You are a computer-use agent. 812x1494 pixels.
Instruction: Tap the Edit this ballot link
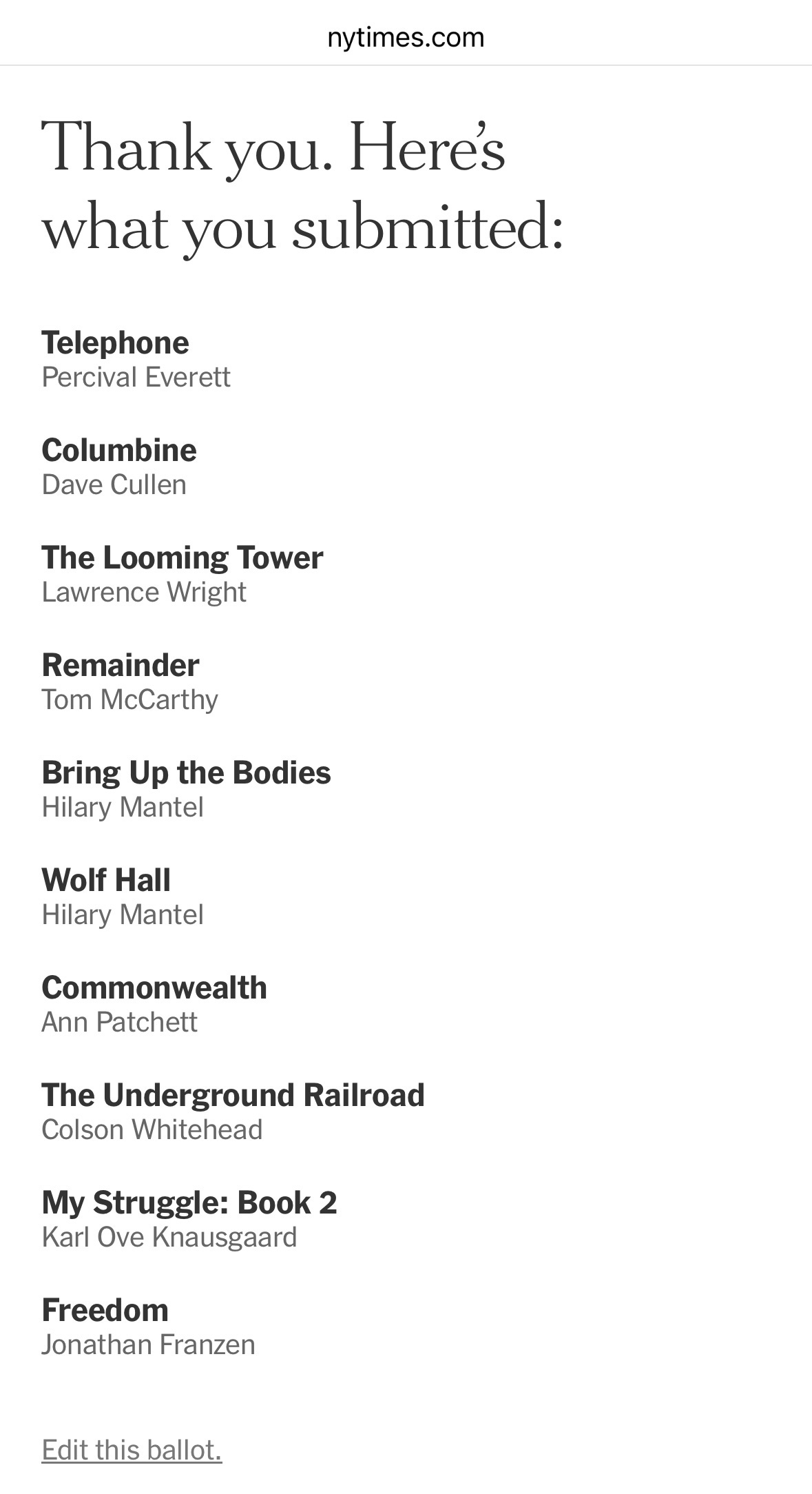tap(132, 1450)
